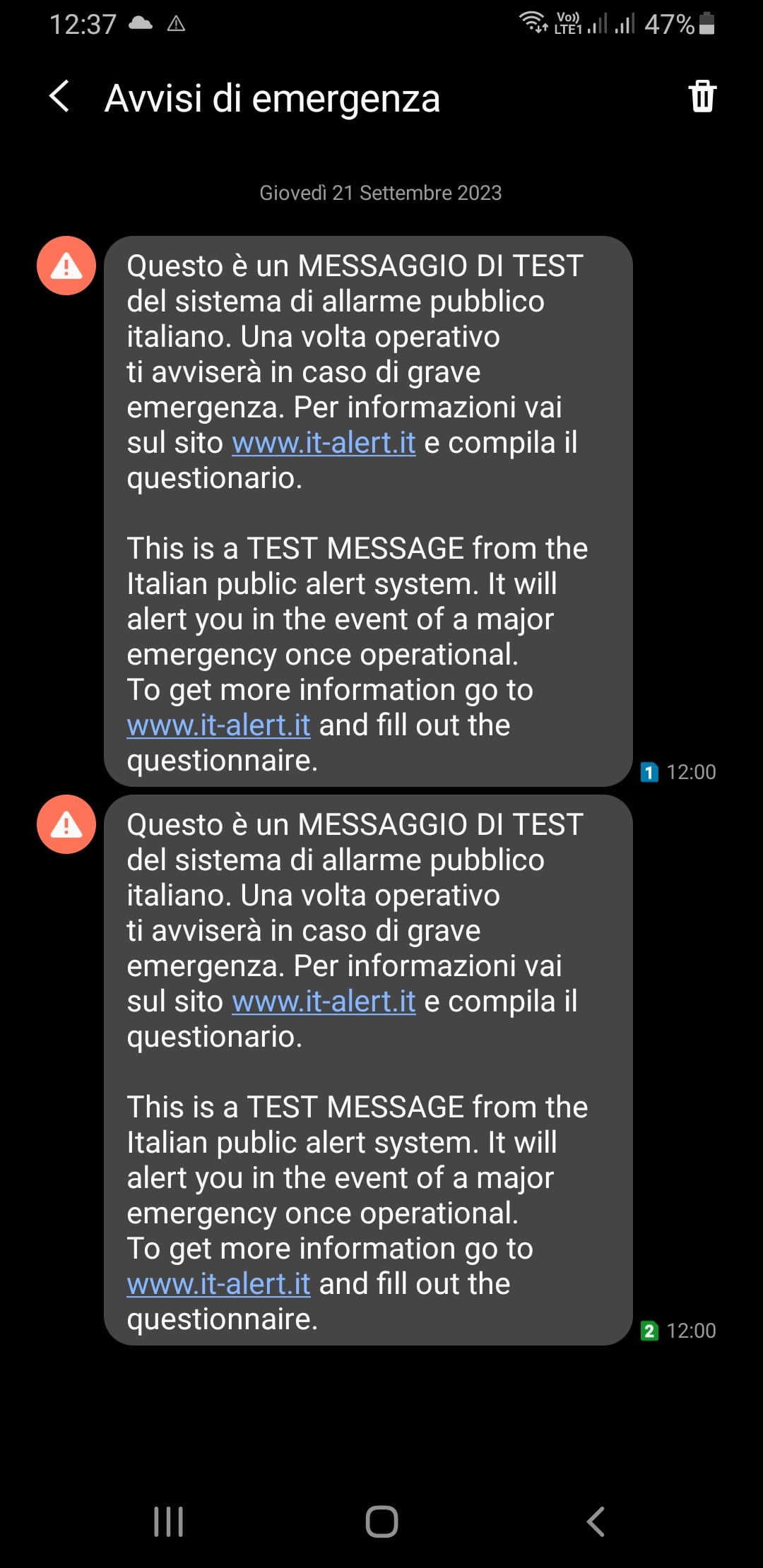Go back from Avvisi di emergenza

coord(60,97)
